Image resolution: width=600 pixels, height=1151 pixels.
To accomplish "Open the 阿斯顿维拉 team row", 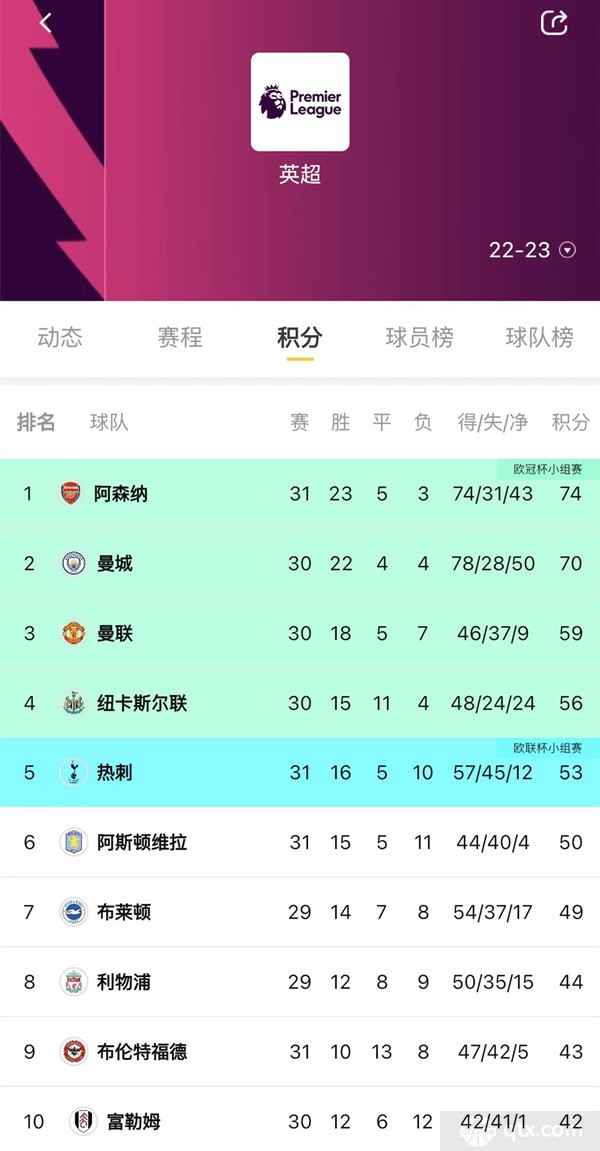I will [300, 842].
